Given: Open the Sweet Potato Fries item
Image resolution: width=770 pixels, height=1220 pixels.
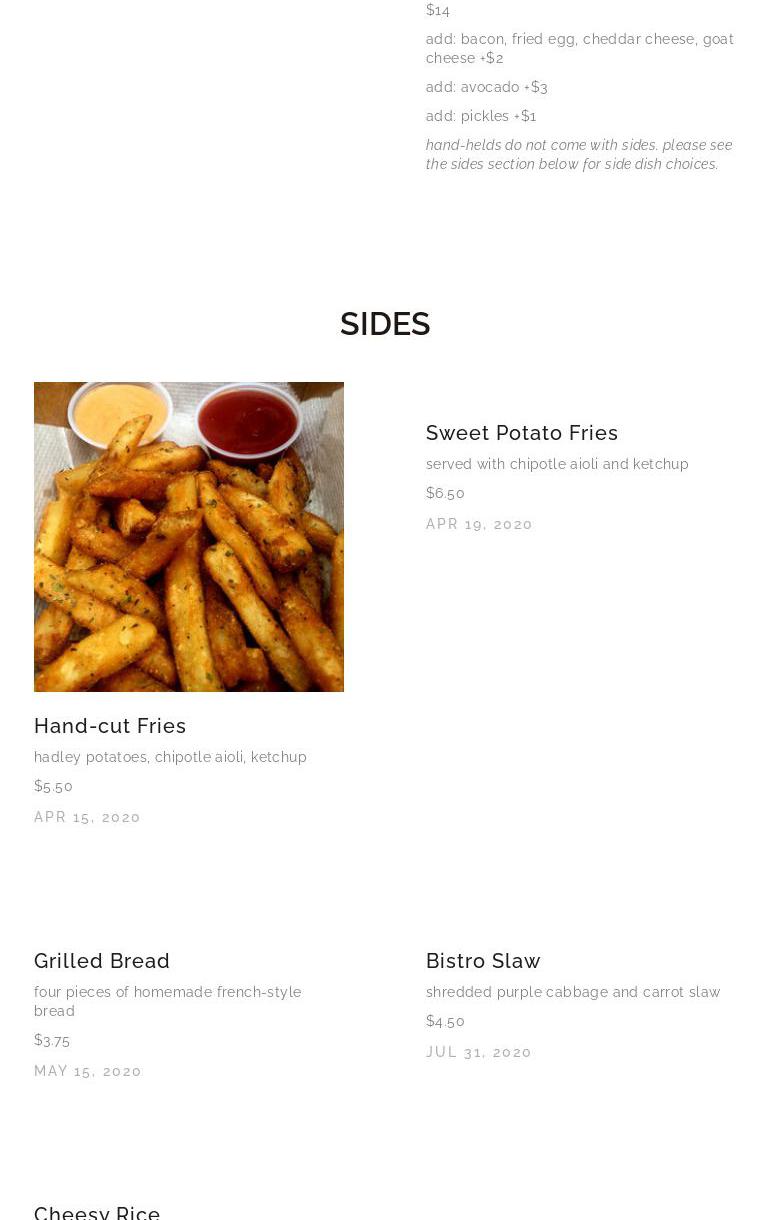Looking at the screenshot, I should [x=521, y=433].
